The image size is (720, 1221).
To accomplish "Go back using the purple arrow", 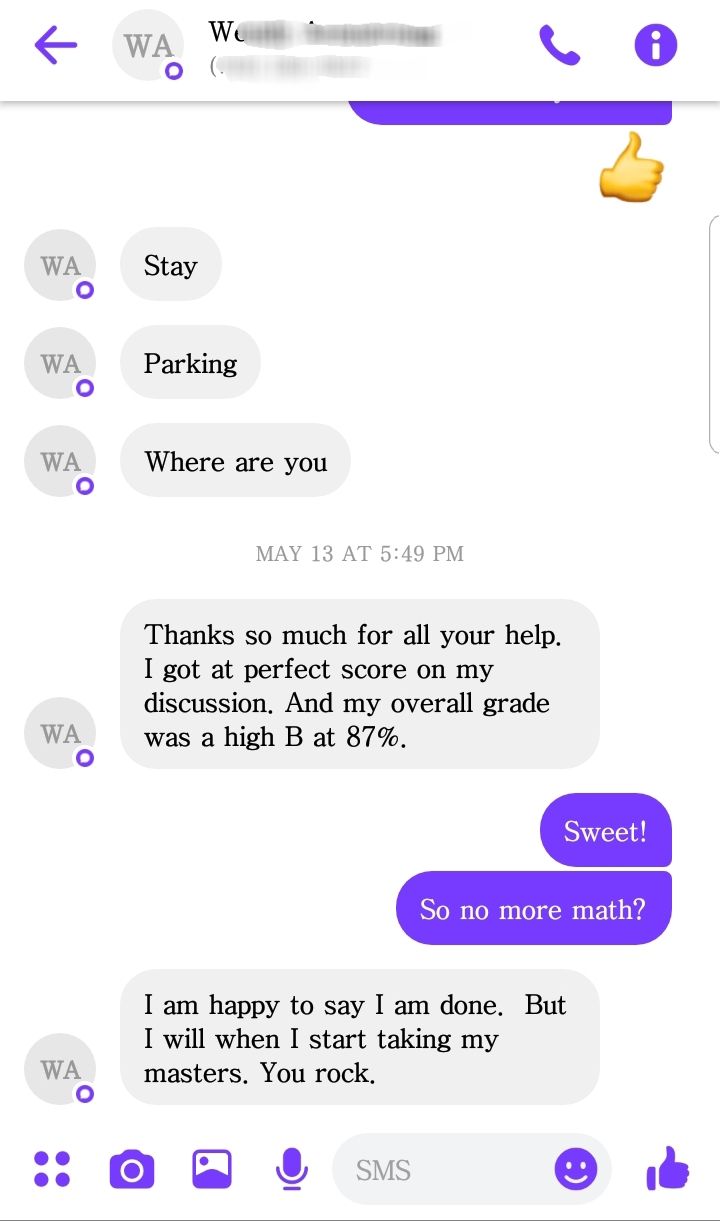I will pyautogui.click(x=56, y=45).
